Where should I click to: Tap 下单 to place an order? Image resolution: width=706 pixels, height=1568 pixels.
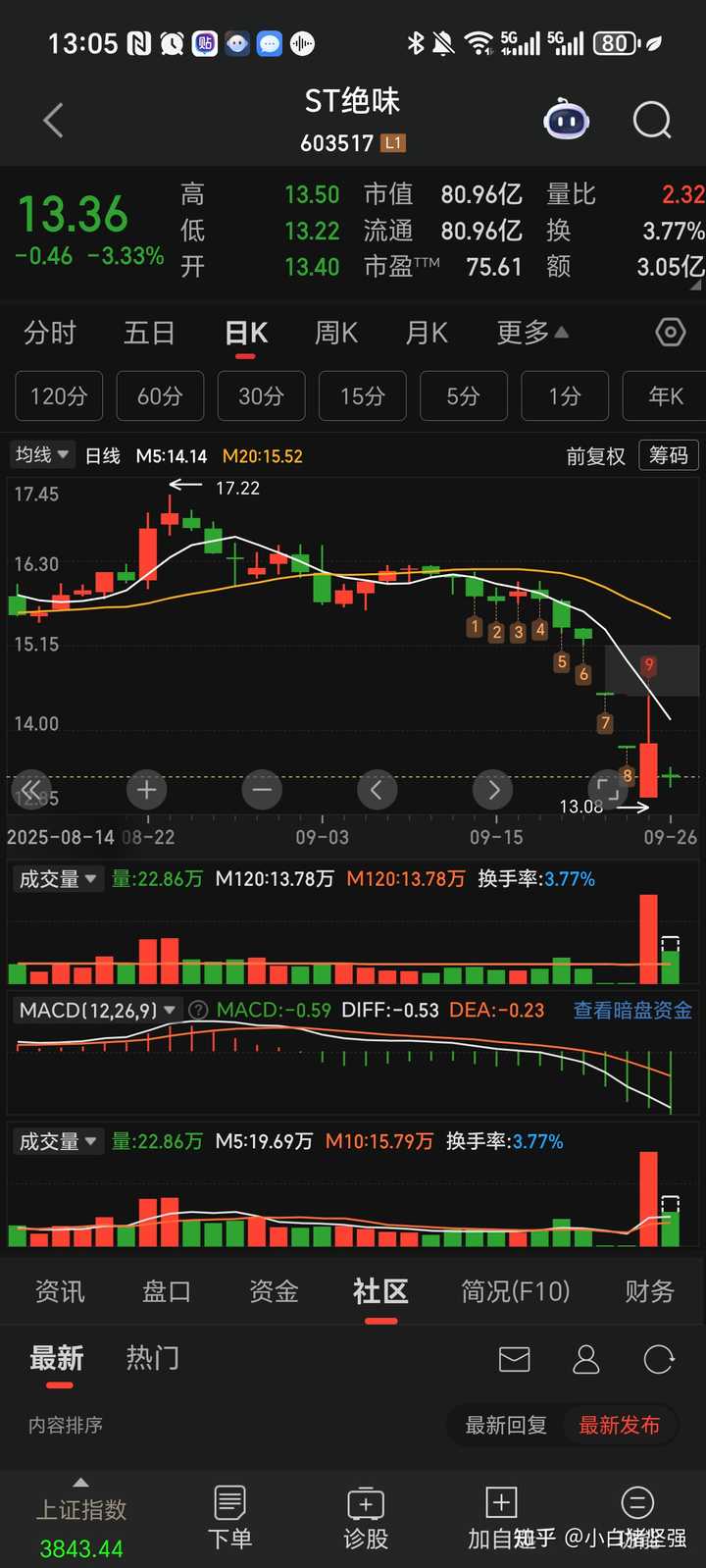pyautogui.click(x=229, y=1516)
